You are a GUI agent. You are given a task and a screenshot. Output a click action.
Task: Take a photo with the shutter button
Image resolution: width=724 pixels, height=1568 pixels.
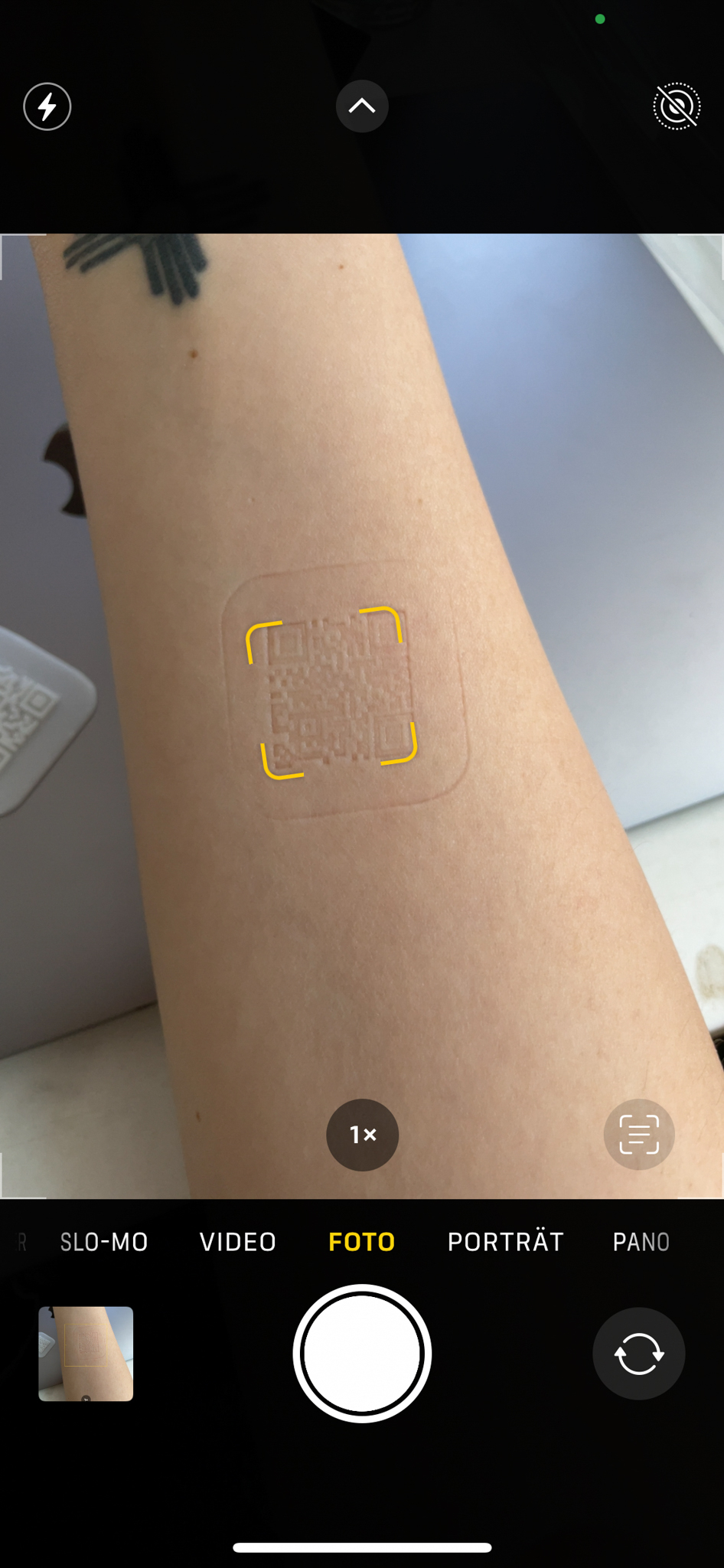[x=362, y=1354]
